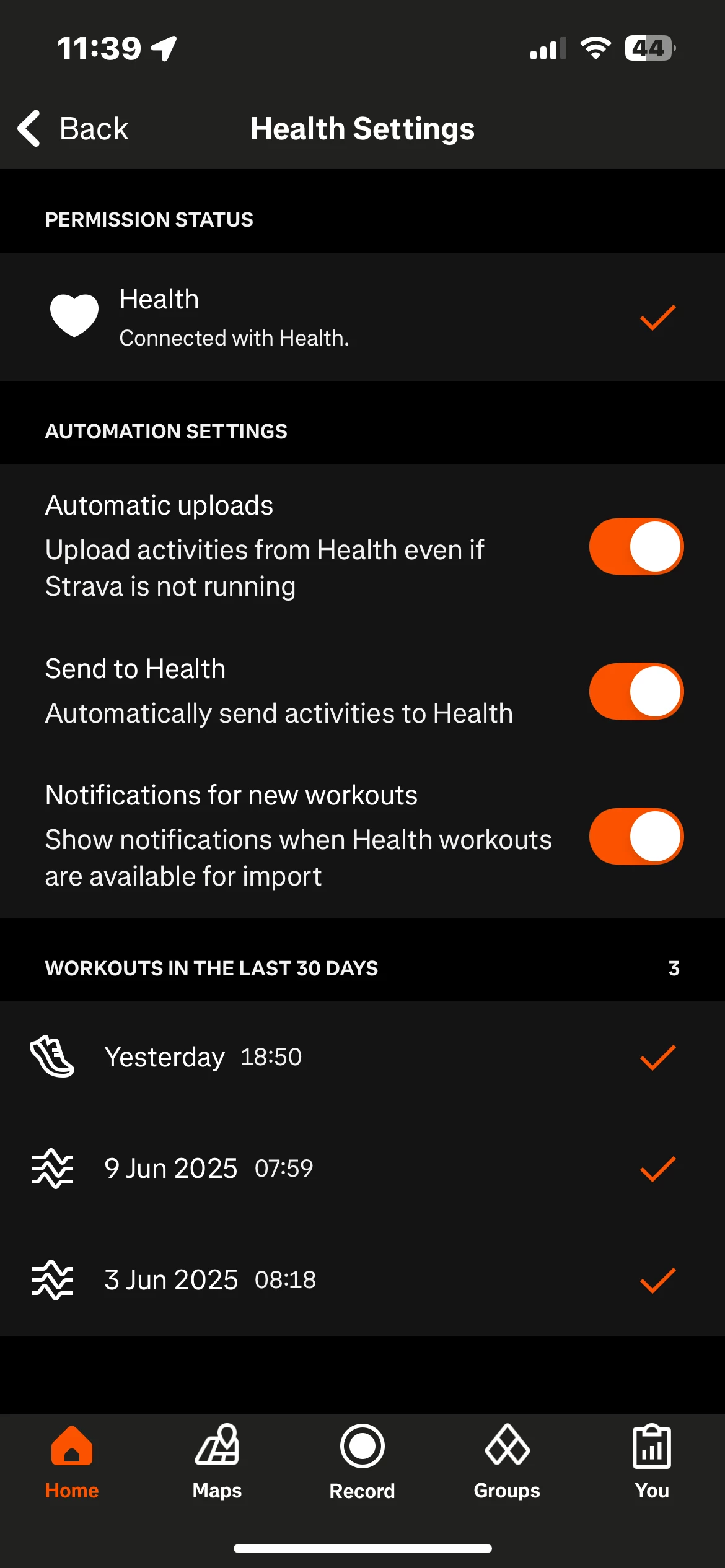
Task: Open the Record tab
Action: (x=362, y=1463)
